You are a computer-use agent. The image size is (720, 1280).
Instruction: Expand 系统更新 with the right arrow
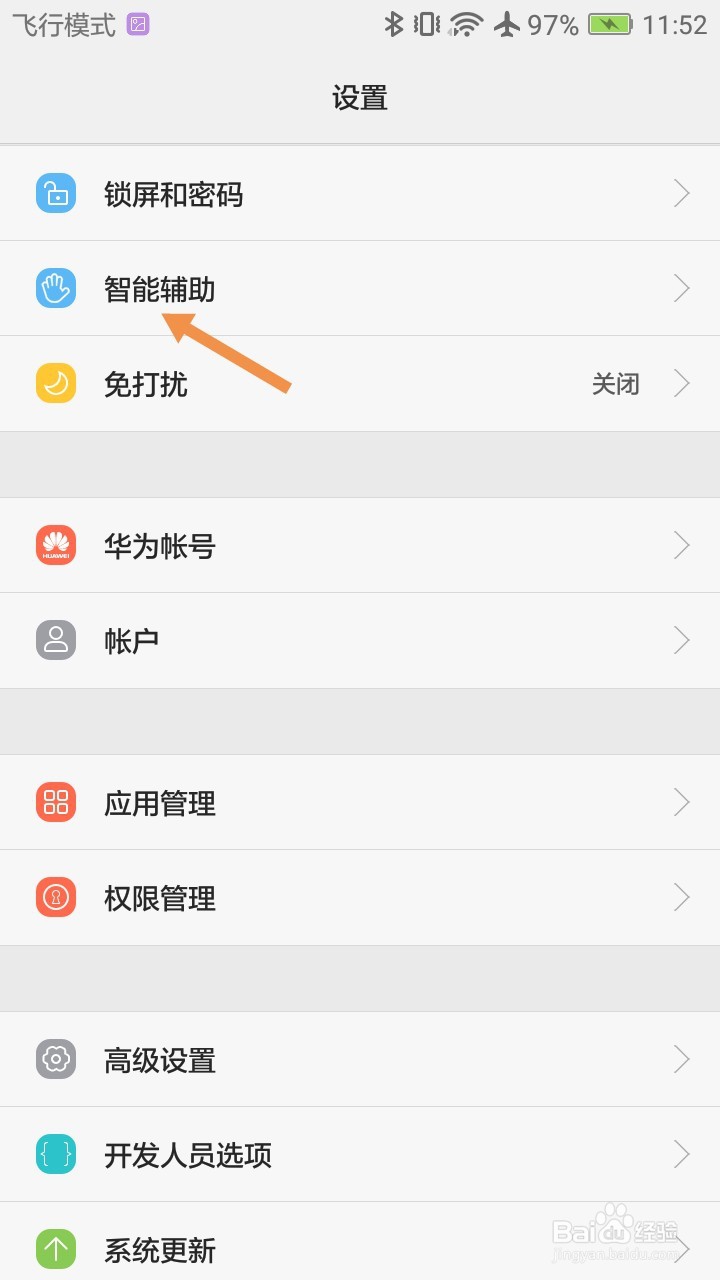pos(681,1249)
